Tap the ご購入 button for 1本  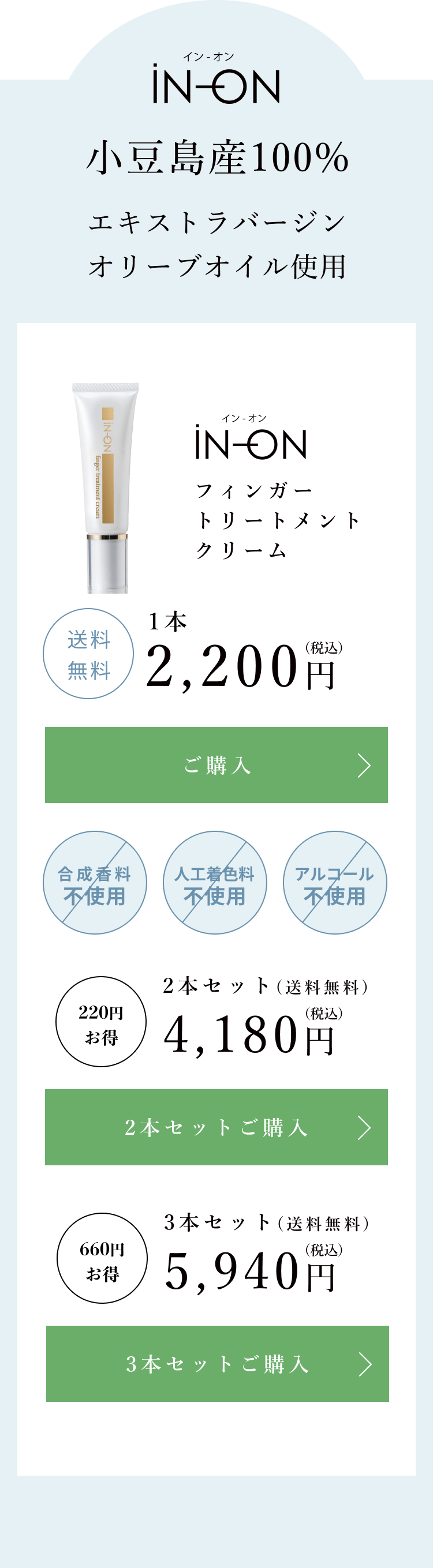coord(216,764)
